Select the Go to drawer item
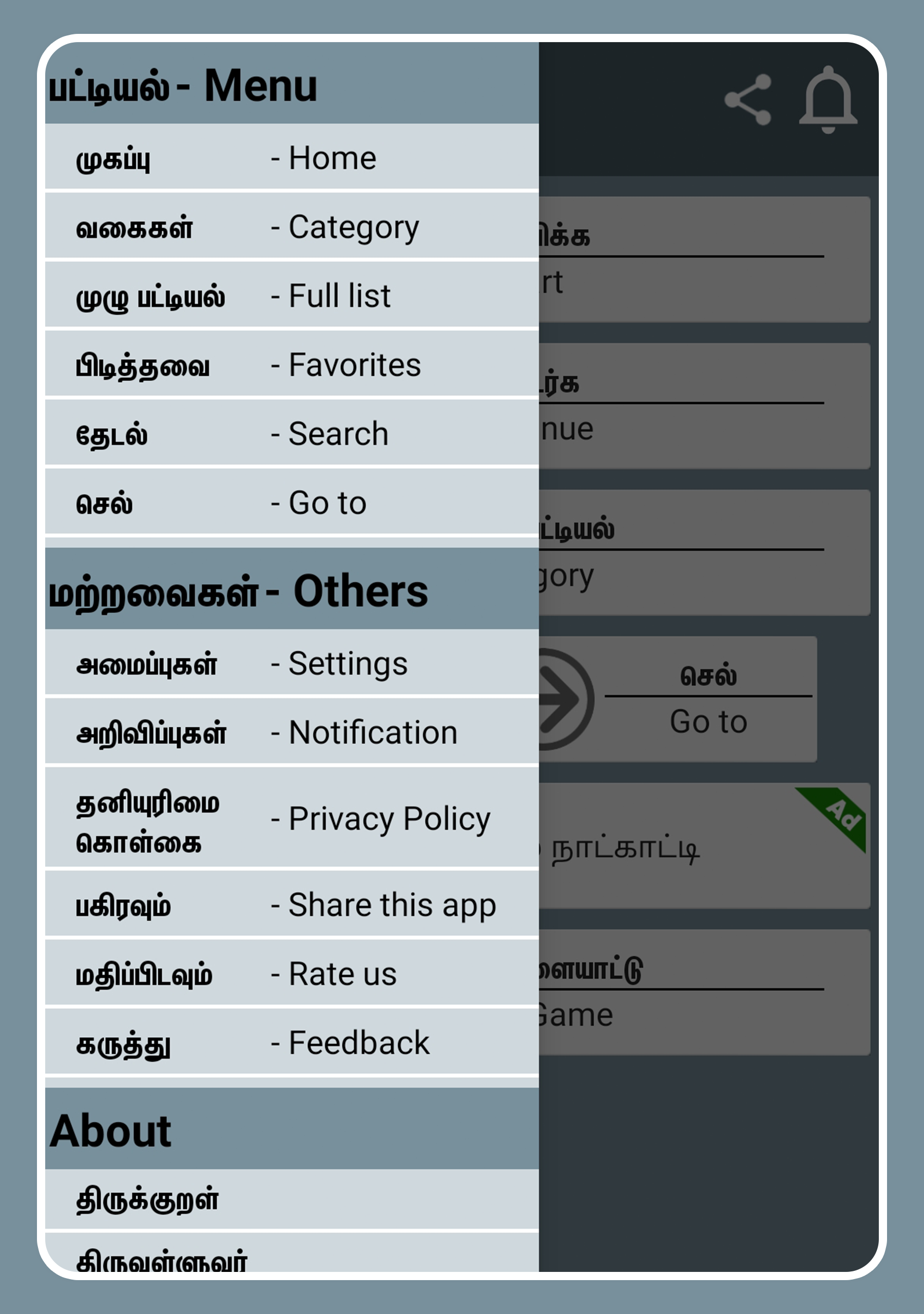The image size is (924, 1314). tap(291, 503)
